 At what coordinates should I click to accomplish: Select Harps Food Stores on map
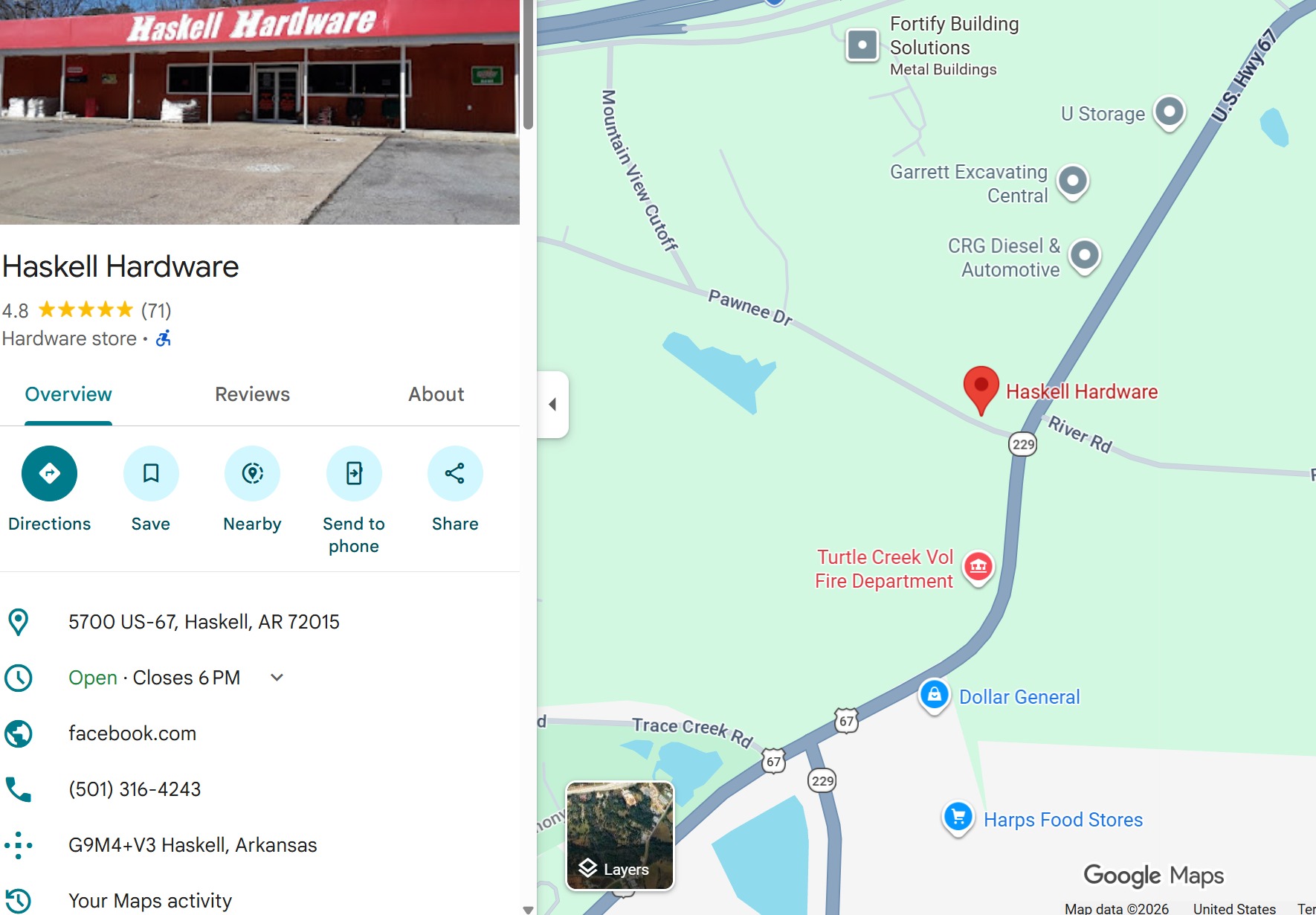[x=958, y=817]
